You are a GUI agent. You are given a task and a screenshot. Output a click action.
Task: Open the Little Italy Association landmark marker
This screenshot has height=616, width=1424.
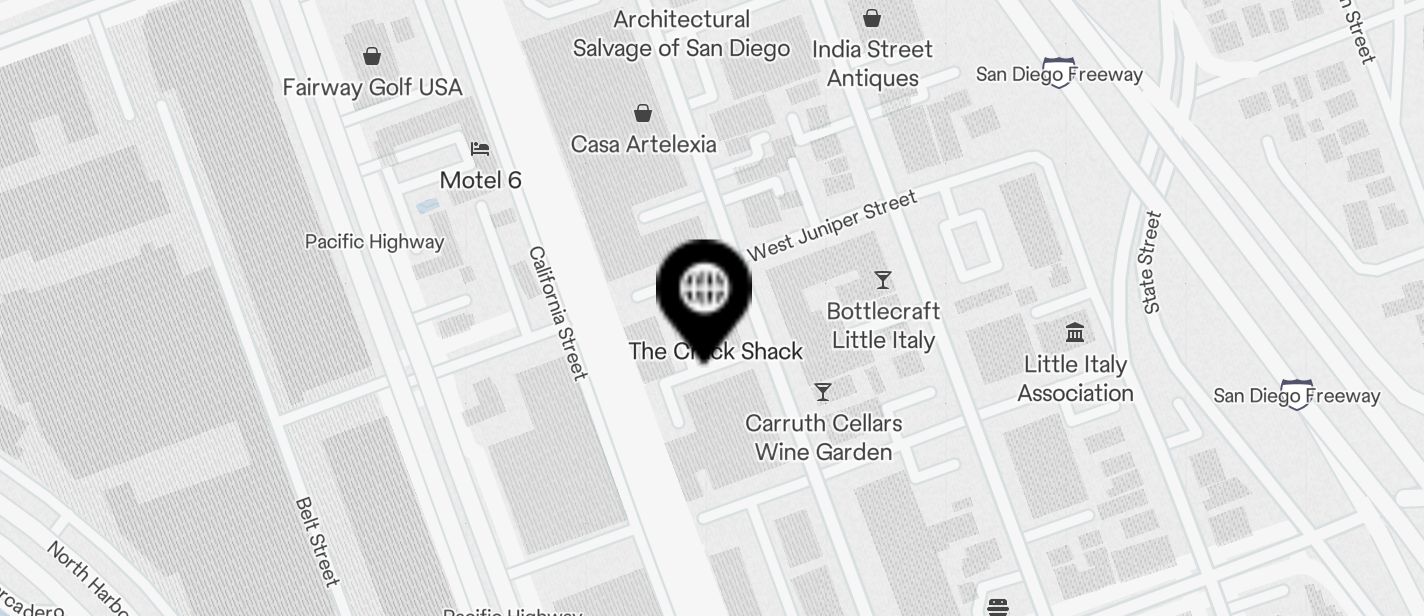point(1075,333)
